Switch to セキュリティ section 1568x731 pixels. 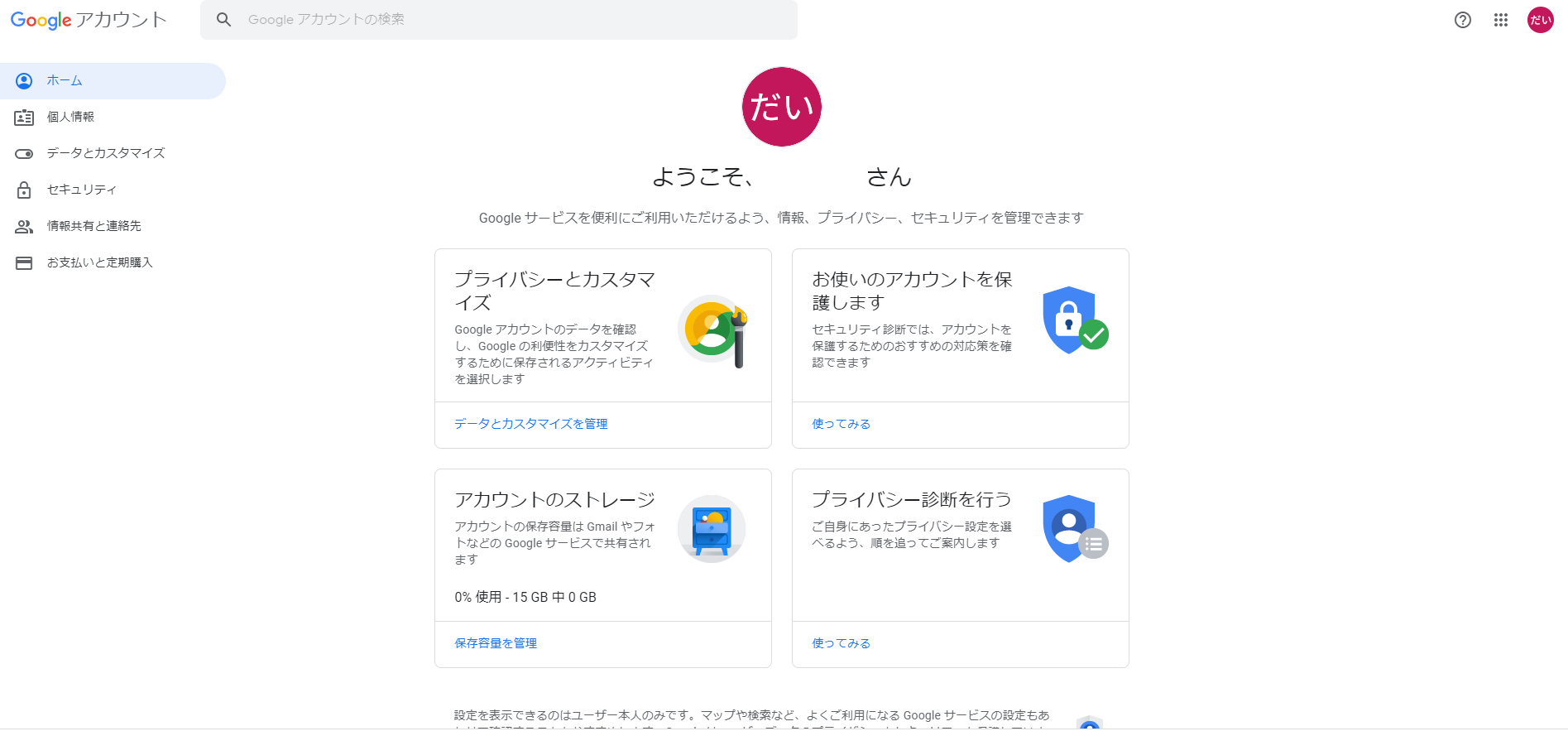pos(81,190)
